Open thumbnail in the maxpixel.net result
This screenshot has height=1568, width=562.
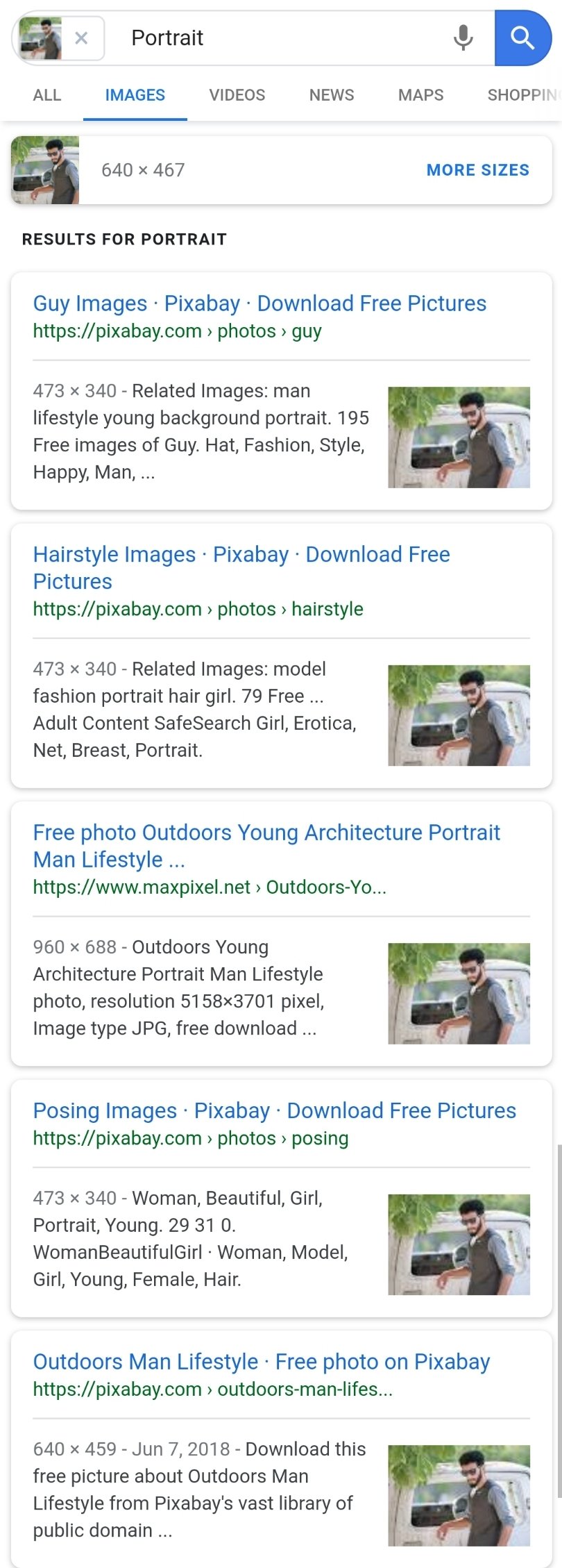tap(459, 993)
